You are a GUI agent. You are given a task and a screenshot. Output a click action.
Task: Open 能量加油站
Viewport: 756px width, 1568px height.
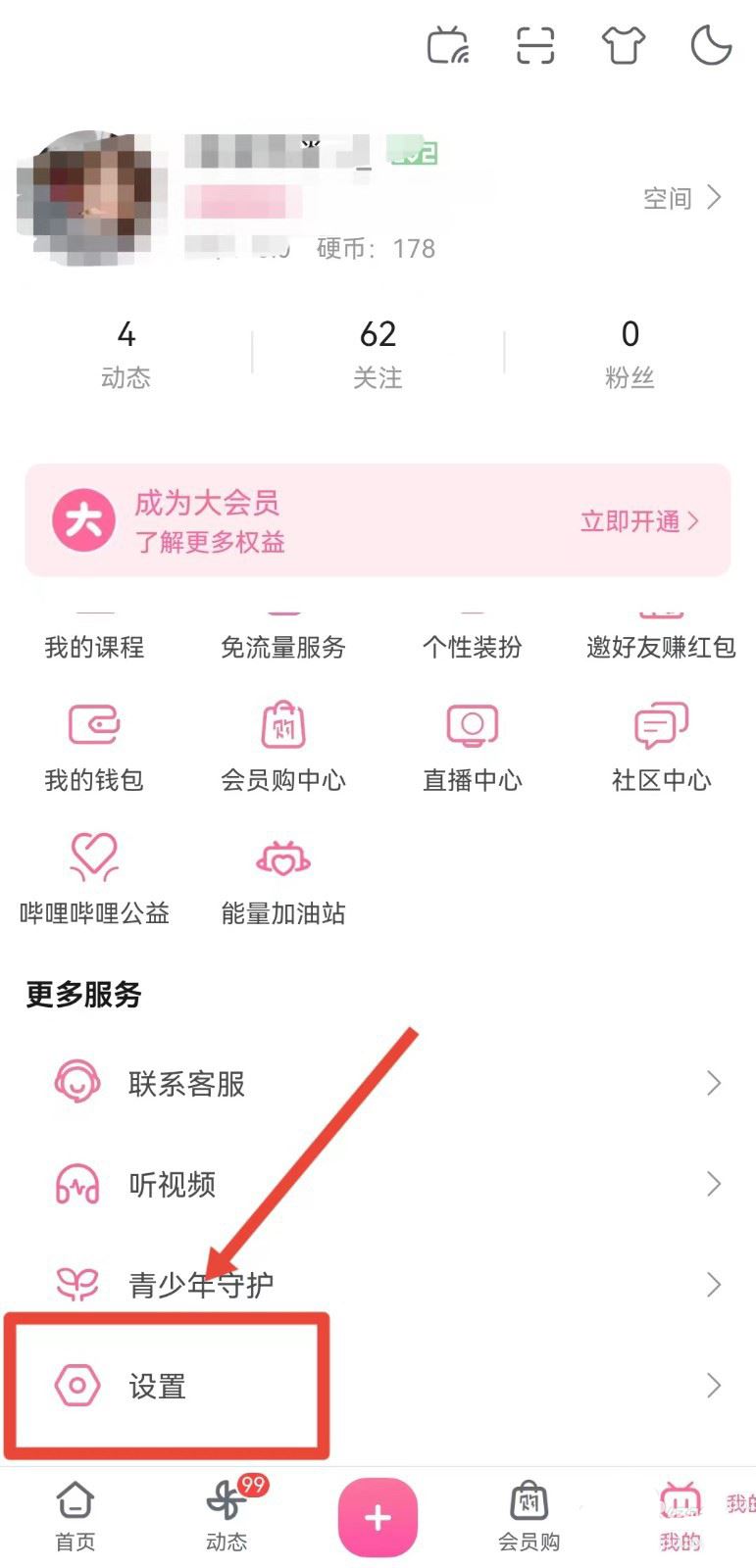(283, 878)
